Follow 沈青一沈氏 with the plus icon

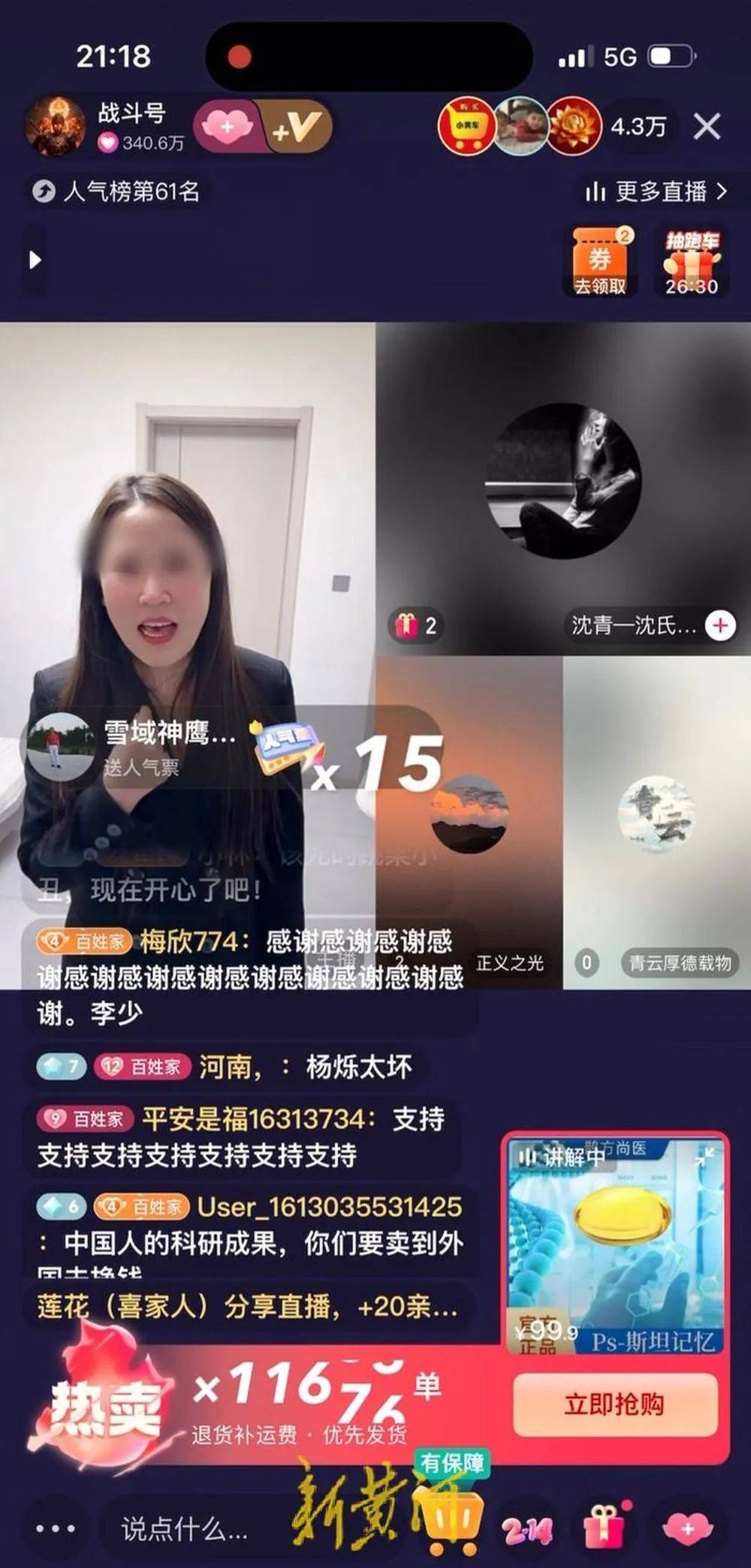coord(720,625)
